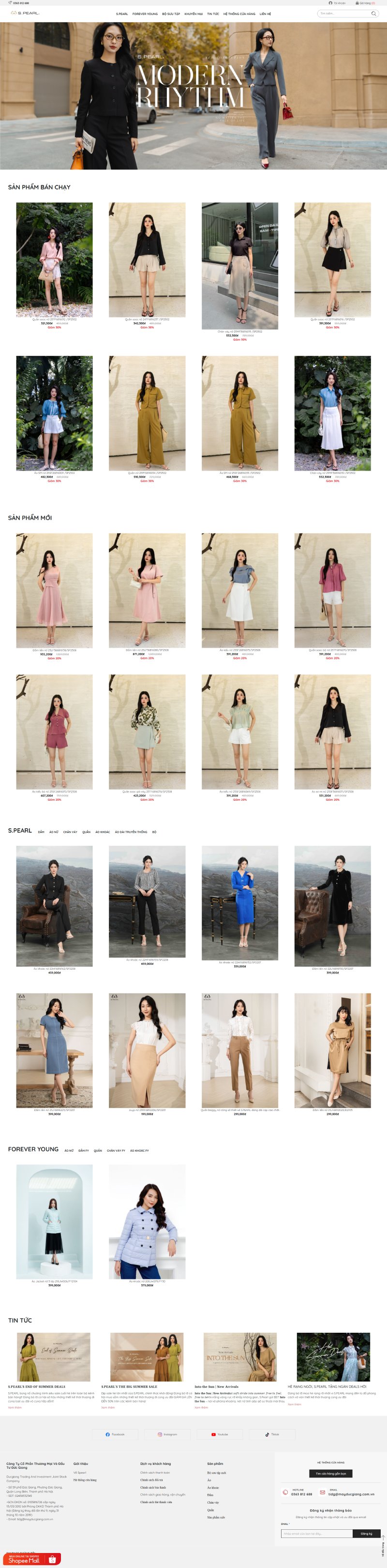Image resolution: width=387 pixels, height=1568 pixels.
Task: Filter S.PEARL section by ÁO KHOÁC
Action: [x=103, y=832]
